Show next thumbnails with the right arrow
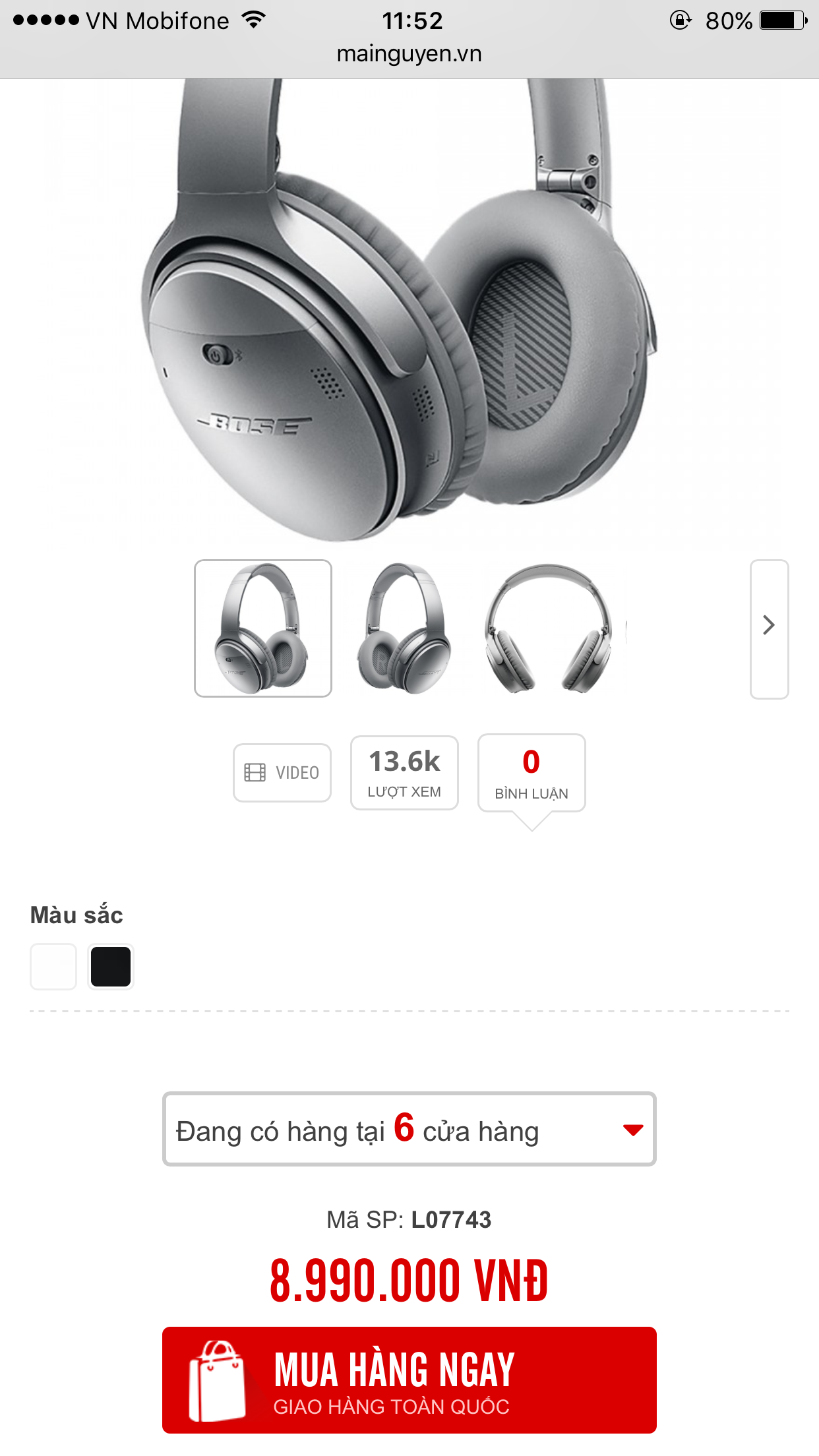 769,629
